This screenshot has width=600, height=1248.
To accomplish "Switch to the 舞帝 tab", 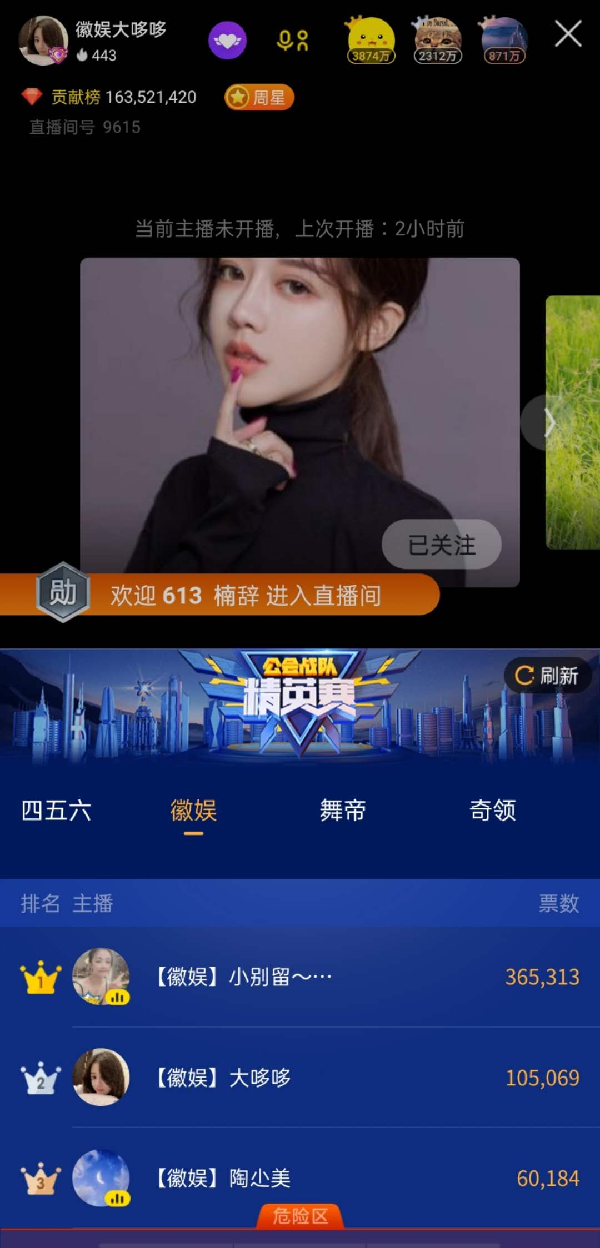I will click(343, 810).
